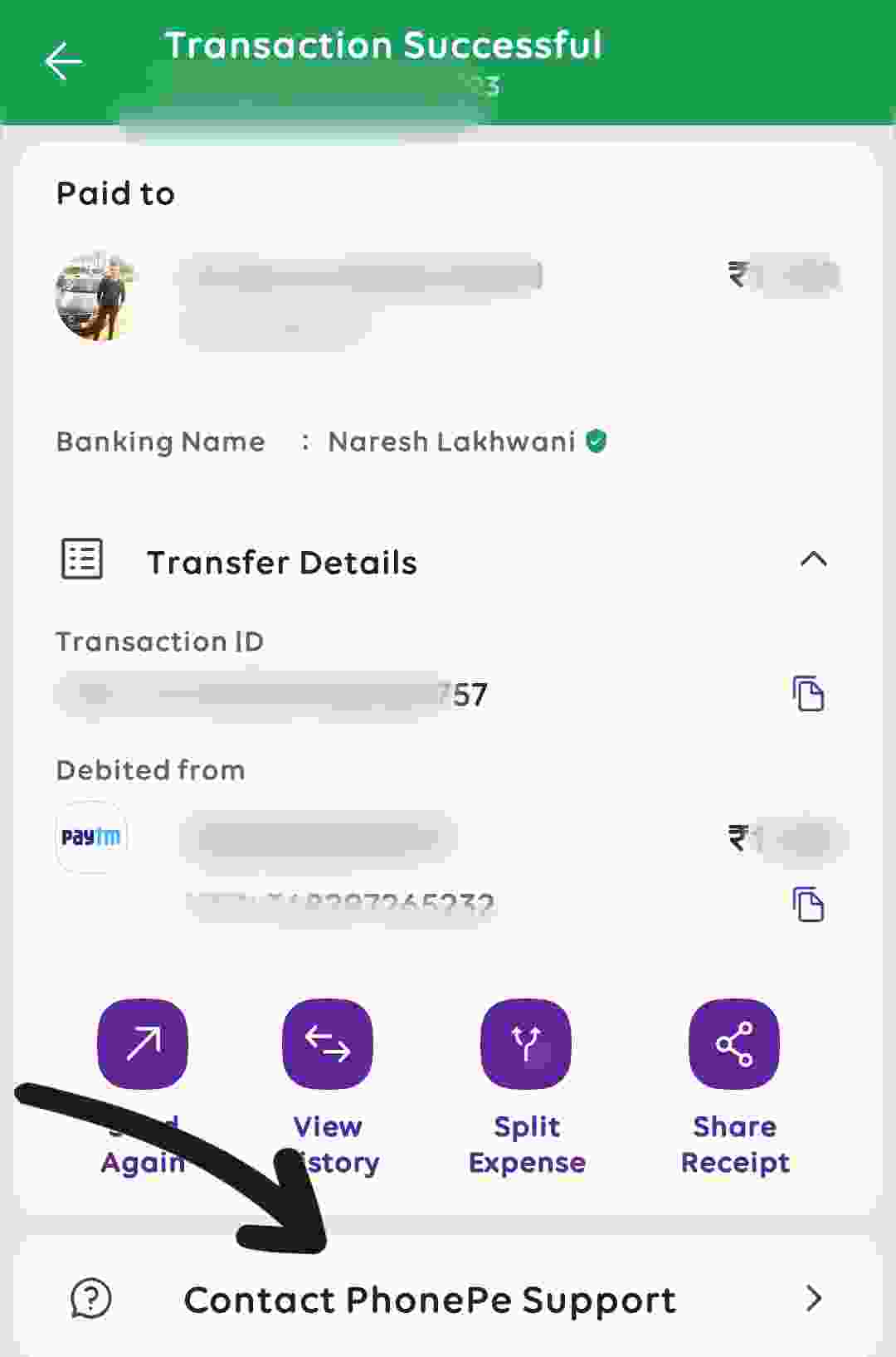Image resolution: width=896 pixels, height=1357 pixels.
Task: Share Receipt of this transaction
Action: [734, 1044]
